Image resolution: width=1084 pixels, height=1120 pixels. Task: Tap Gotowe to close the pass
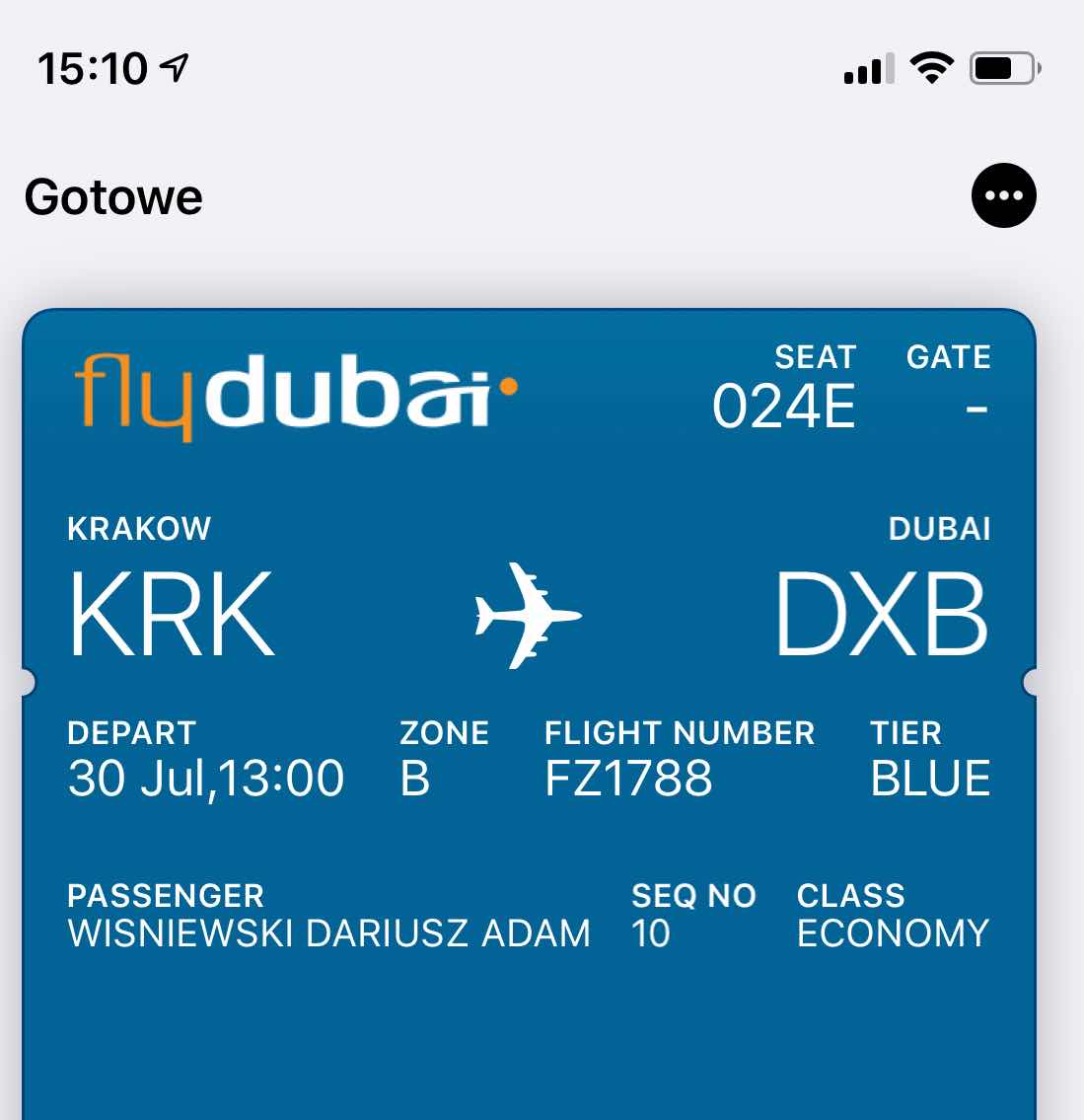point(113,196)
